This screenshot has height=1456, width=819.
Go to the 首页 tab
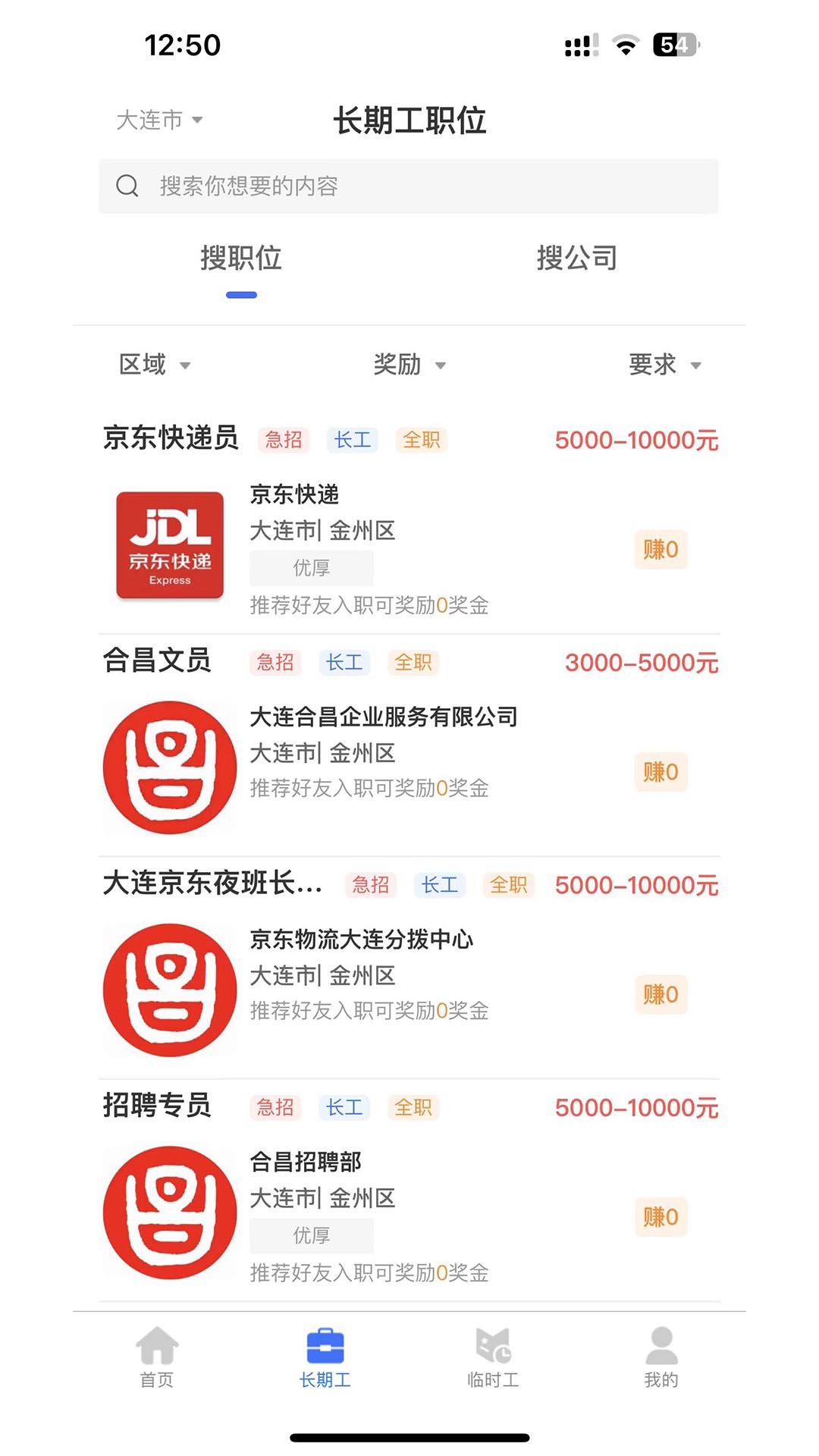[157, 1357]
